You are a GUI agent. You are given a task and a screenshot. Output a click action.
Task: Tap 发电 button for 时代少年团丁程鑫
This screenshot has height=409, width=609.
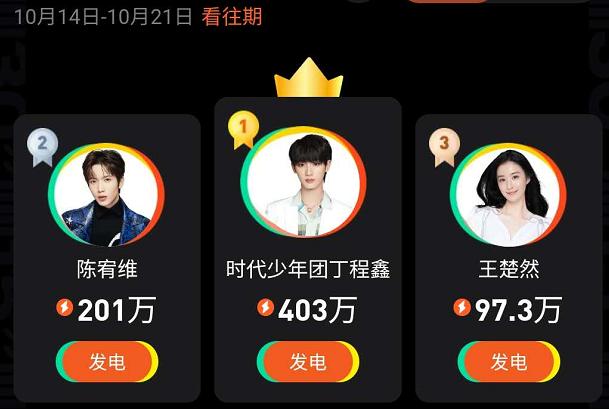point(308,360)
